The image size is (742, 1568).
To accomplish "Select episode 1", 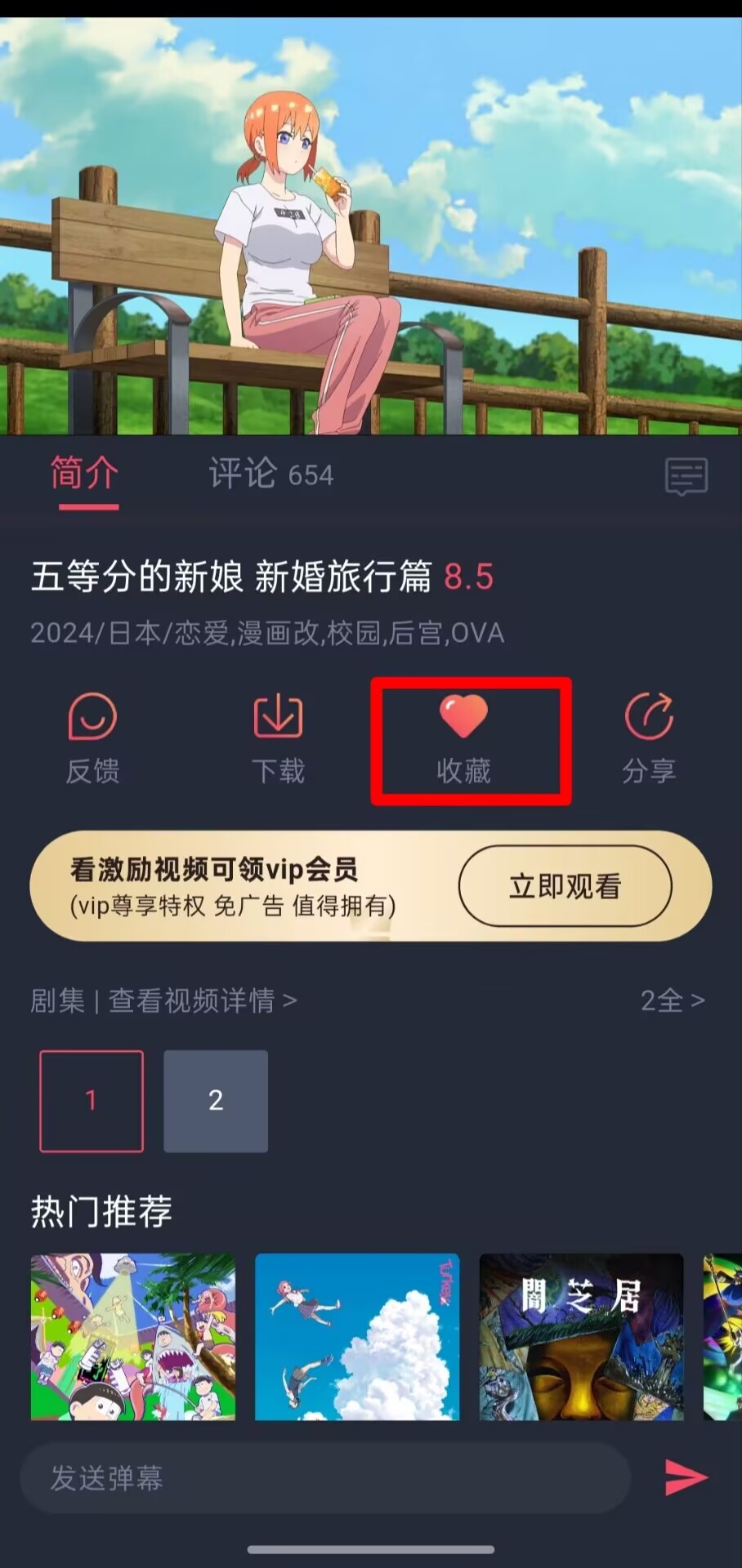I will [92, 1101].
